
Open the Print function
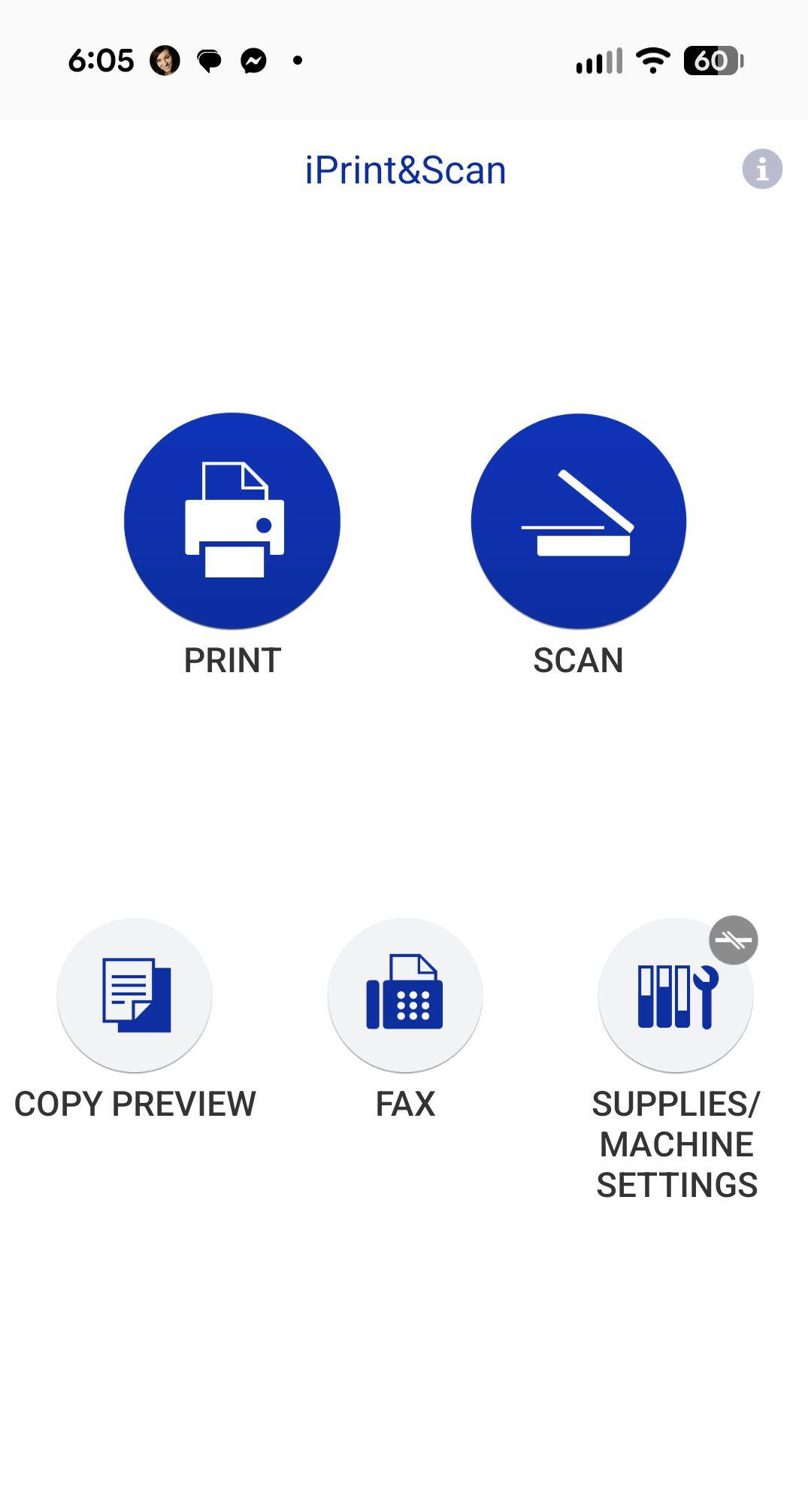pyautogui.click(x=232, y=520)
